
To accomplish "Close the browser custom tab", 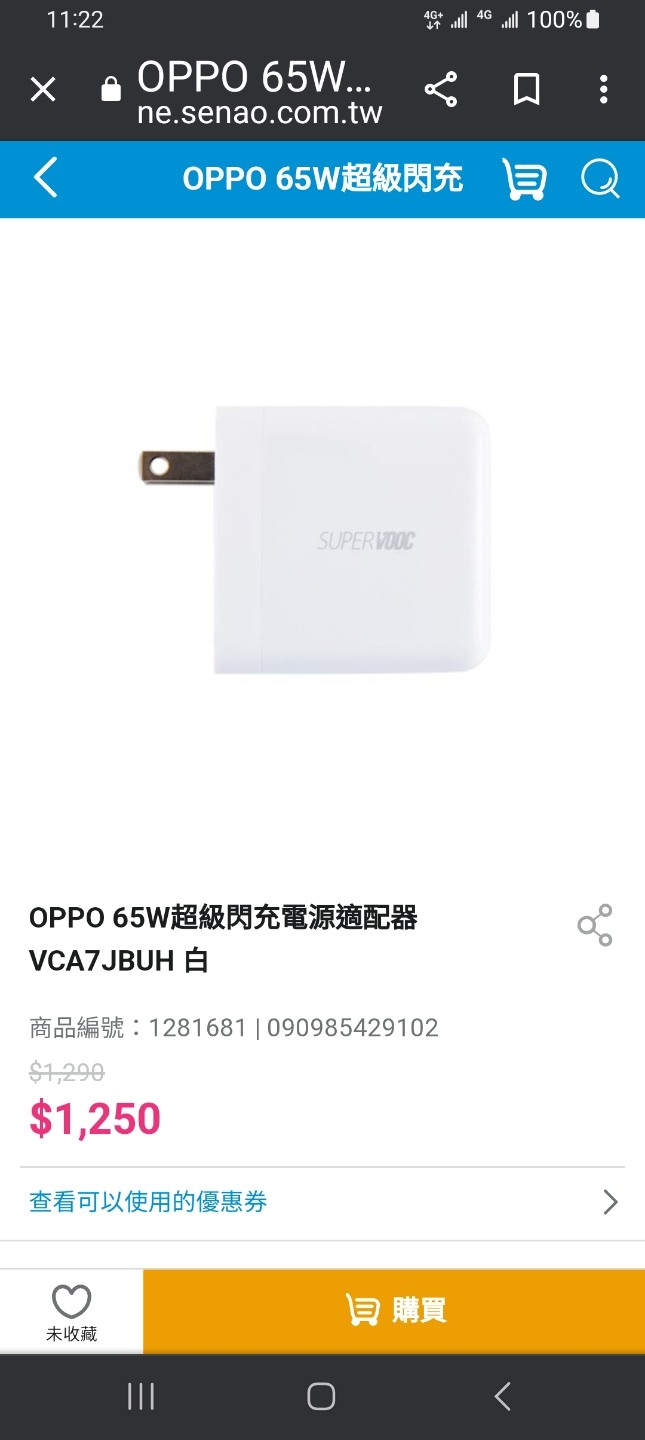I will (43, 91).
